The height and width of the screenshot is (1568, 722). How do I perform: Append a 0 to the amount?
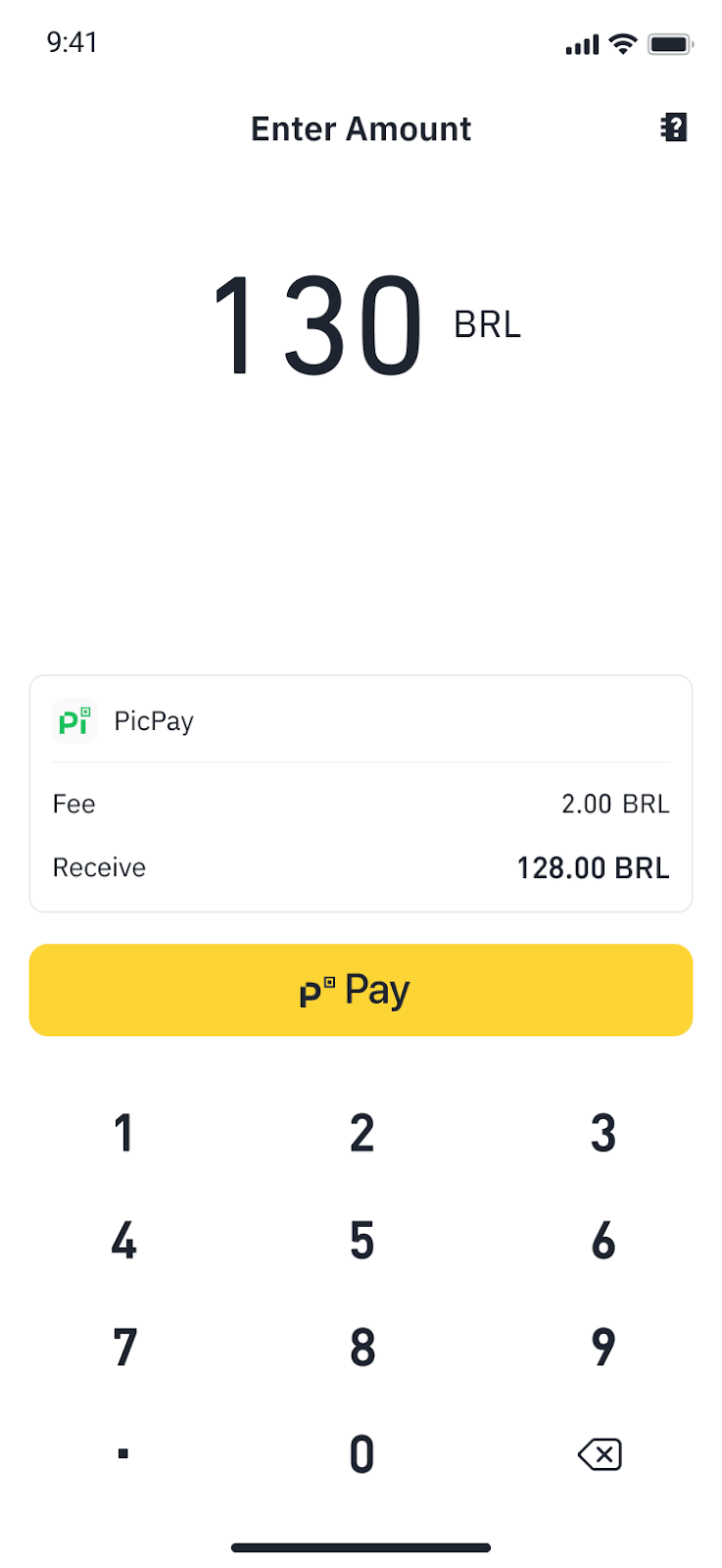361,1454
